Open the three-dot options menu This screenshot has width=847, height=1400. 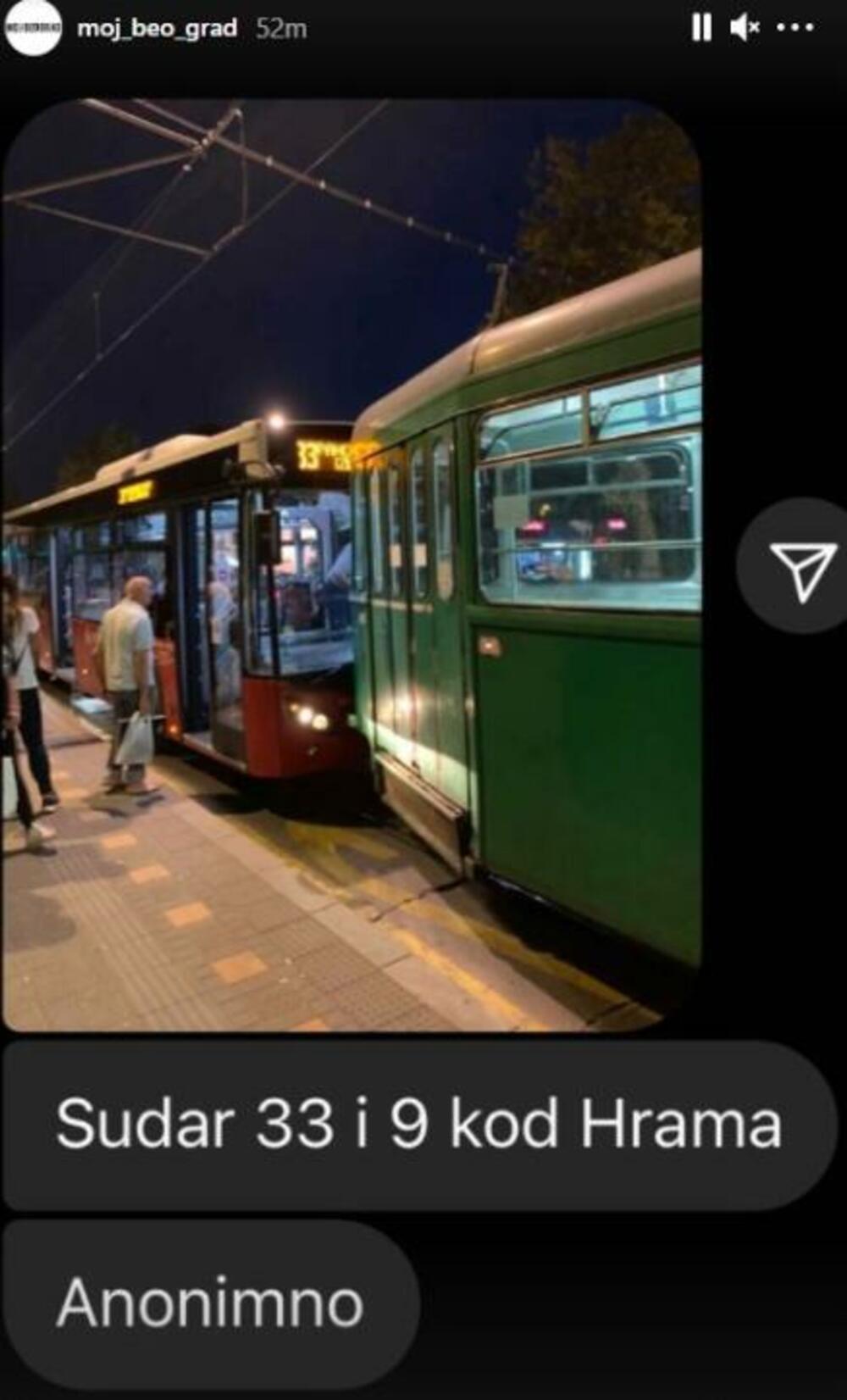(x=795, y=28)
